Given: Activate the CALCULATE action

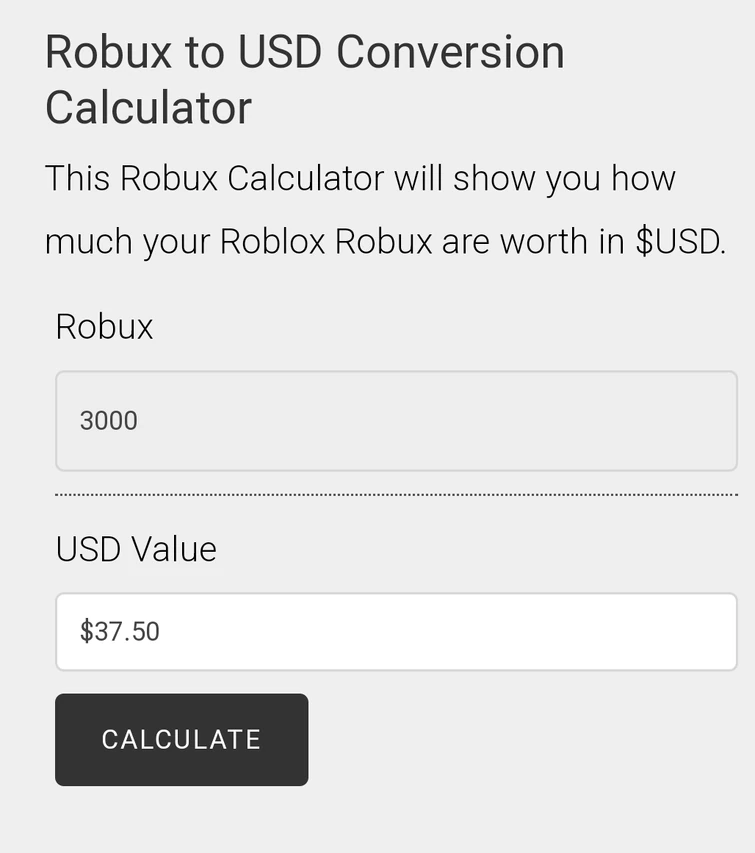Looking at the screenshot, I should [x=180, y=740].
